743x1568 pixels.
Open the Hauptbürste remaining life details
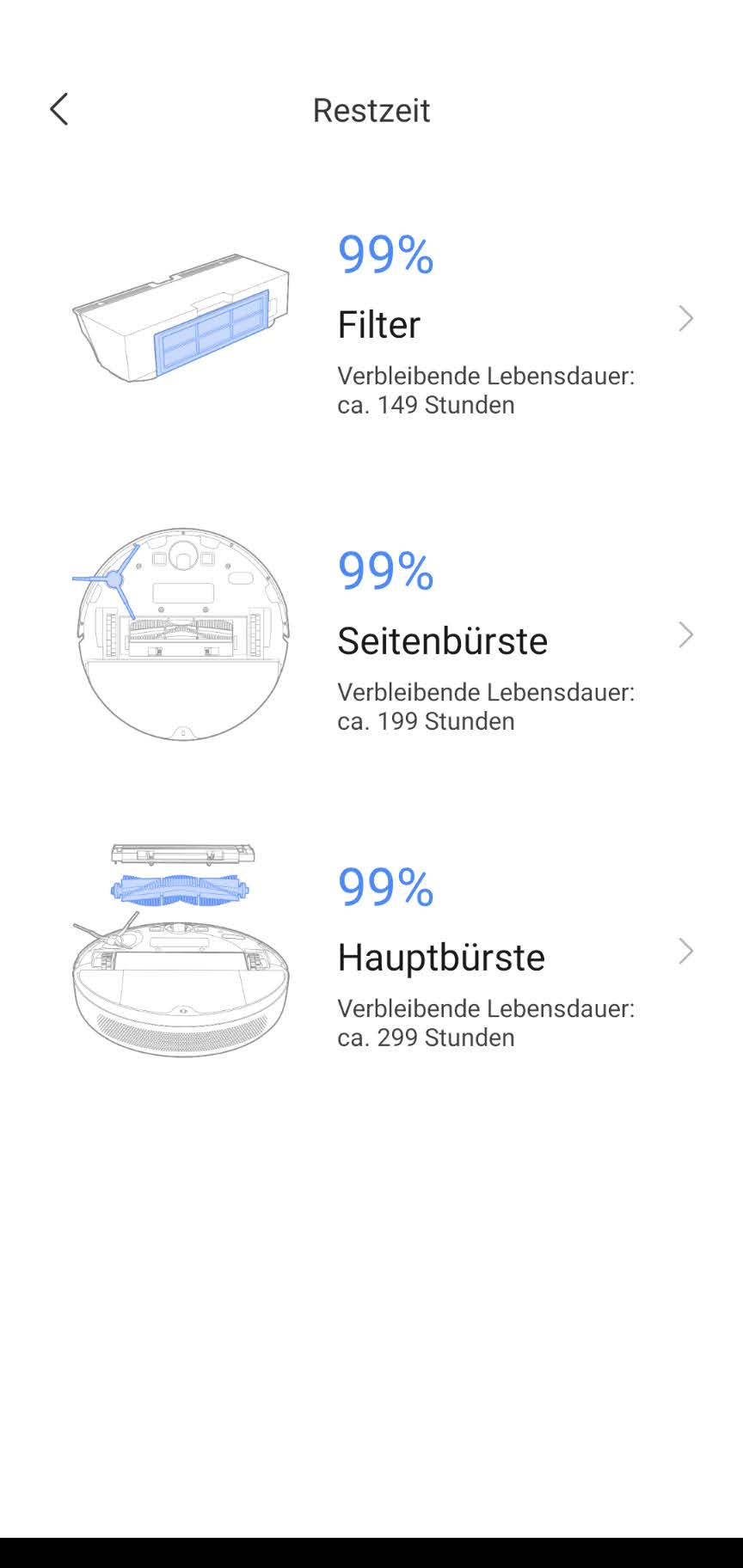[x=685, y=952]
